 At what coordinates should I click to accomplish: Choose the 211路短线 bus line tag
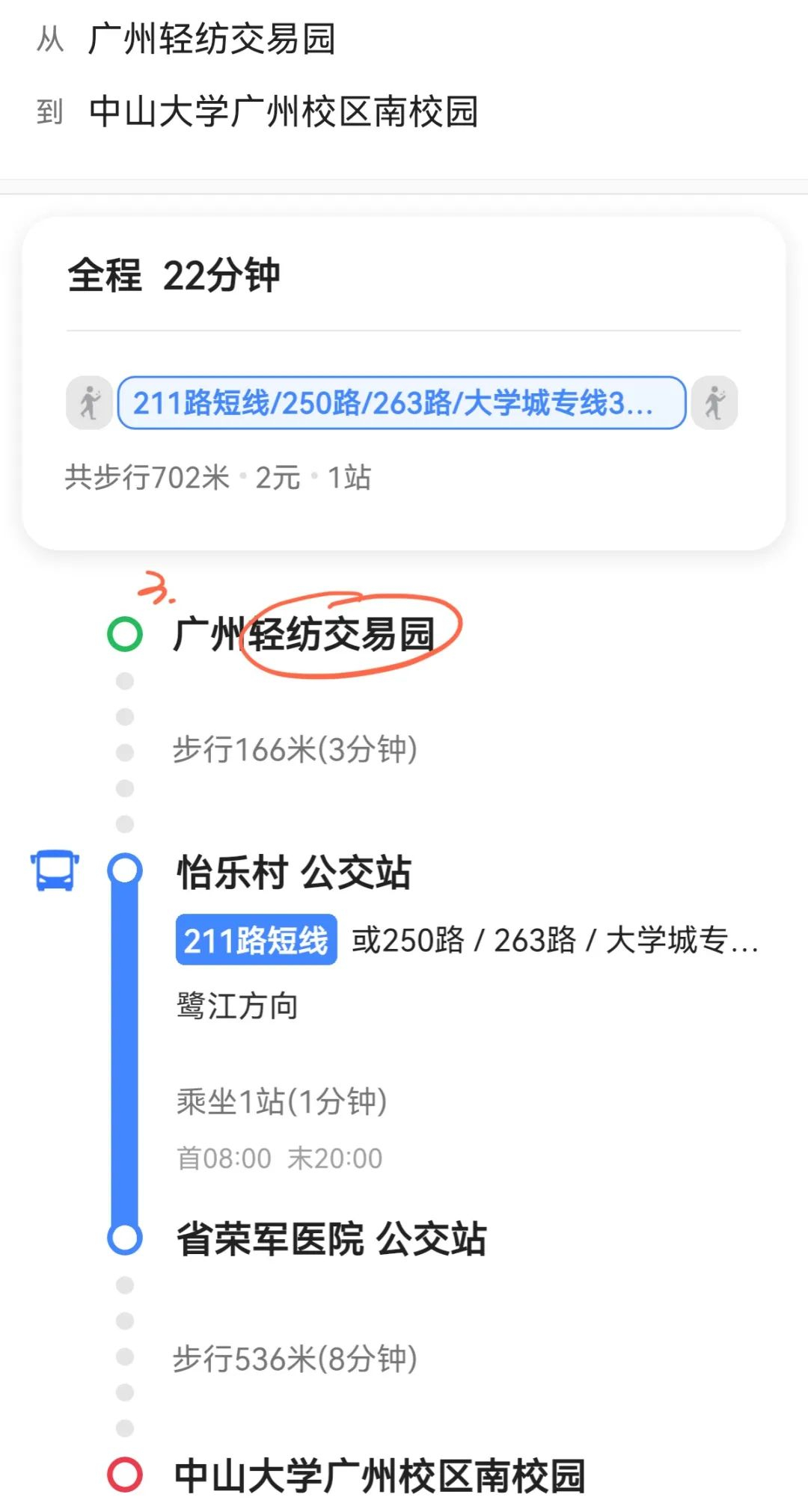coord(256,940)
